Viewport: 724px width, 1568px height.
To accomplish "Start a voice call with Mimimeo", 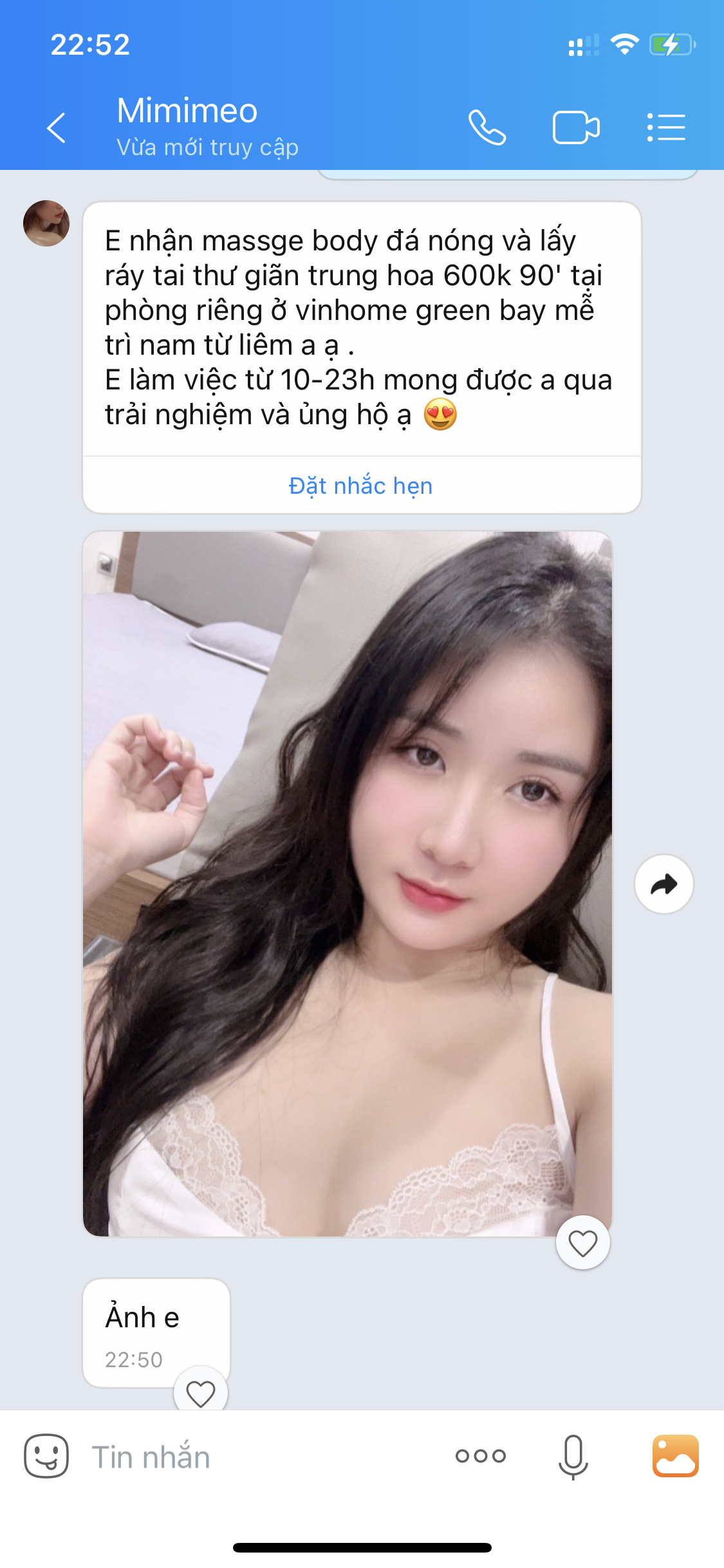I will point(487,127).
